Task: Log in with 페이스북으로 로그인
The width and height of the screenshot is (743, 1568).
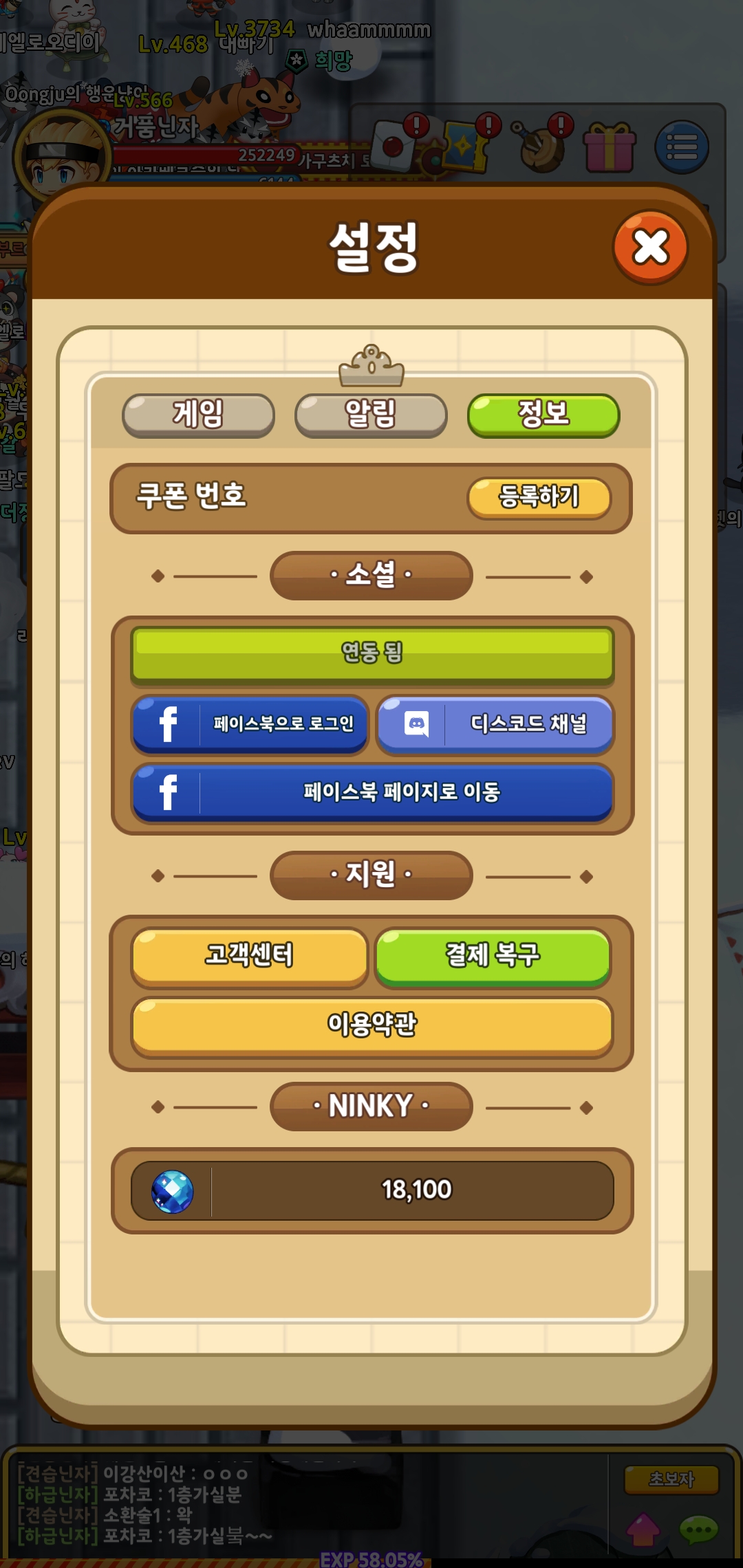Action: 250,724
